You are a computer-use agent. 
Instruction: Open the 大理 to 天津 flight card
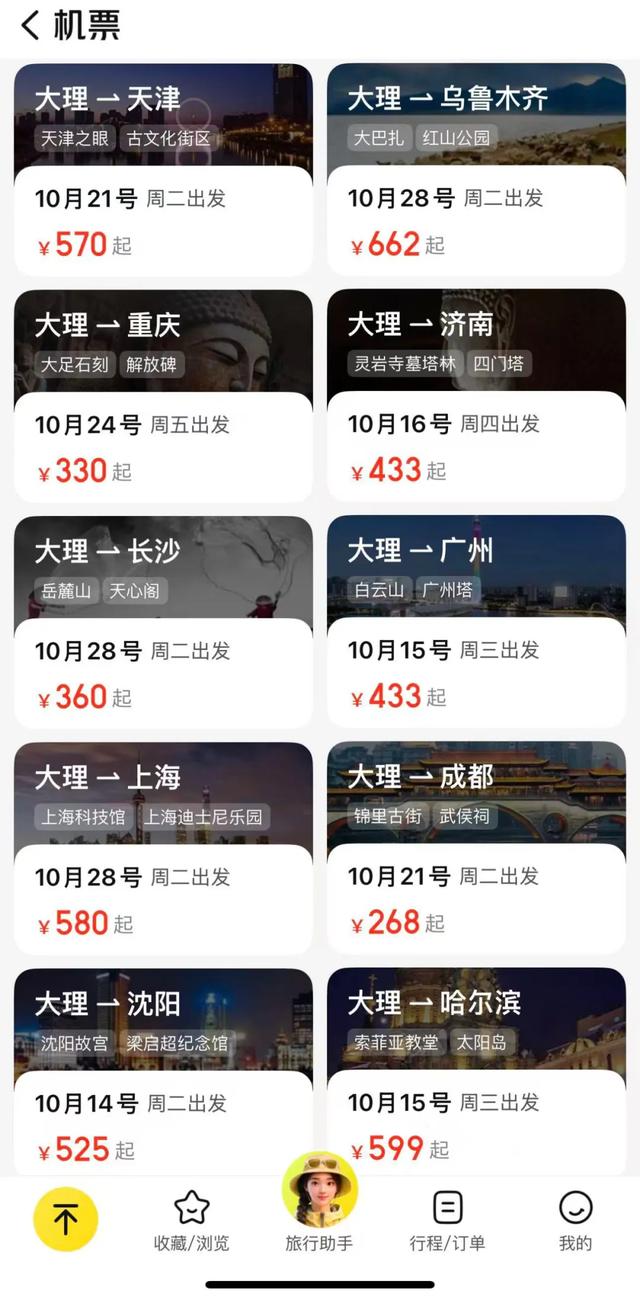tap(163, 170)
